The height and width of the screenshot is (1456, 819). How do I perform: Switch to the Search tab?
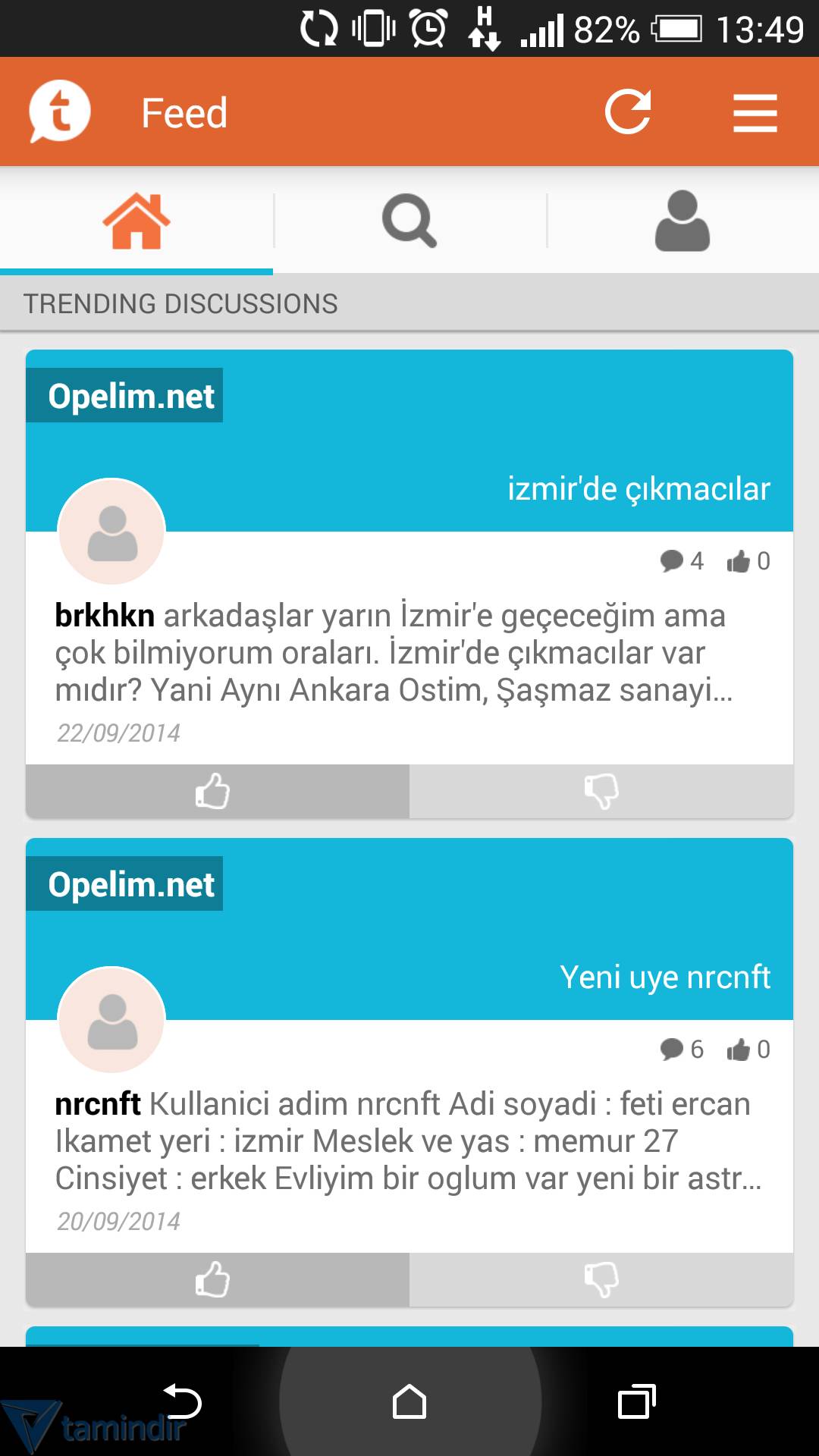point(409,221)
